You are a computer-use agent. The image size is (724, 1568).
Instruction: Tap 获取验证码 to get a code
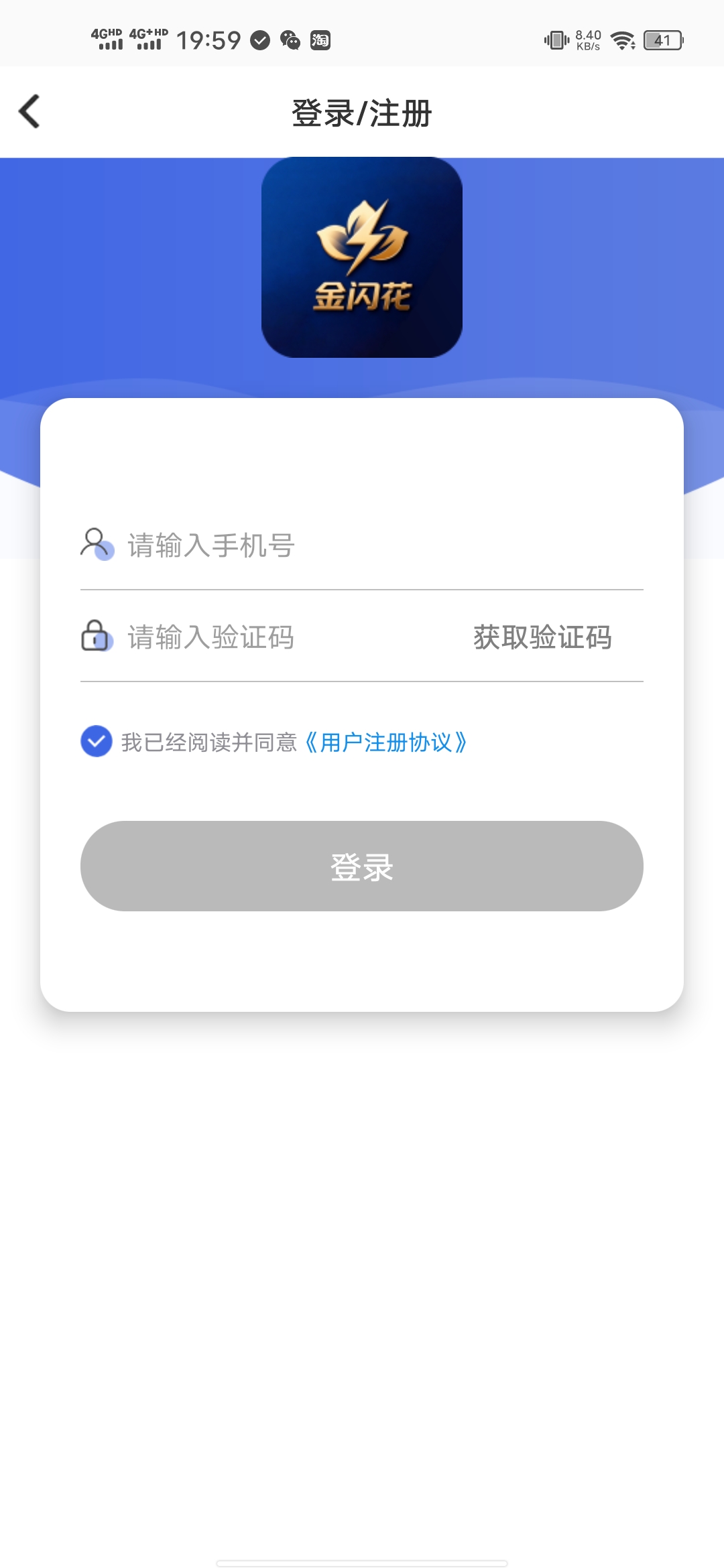(542, 637)
